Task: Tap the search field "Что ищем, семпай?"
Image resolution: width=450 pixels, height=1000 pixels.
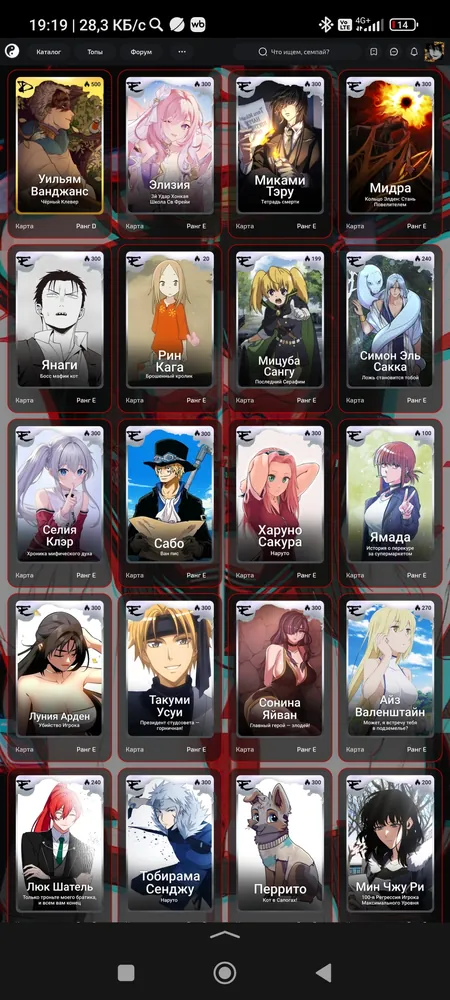Action: coord(300,52)
